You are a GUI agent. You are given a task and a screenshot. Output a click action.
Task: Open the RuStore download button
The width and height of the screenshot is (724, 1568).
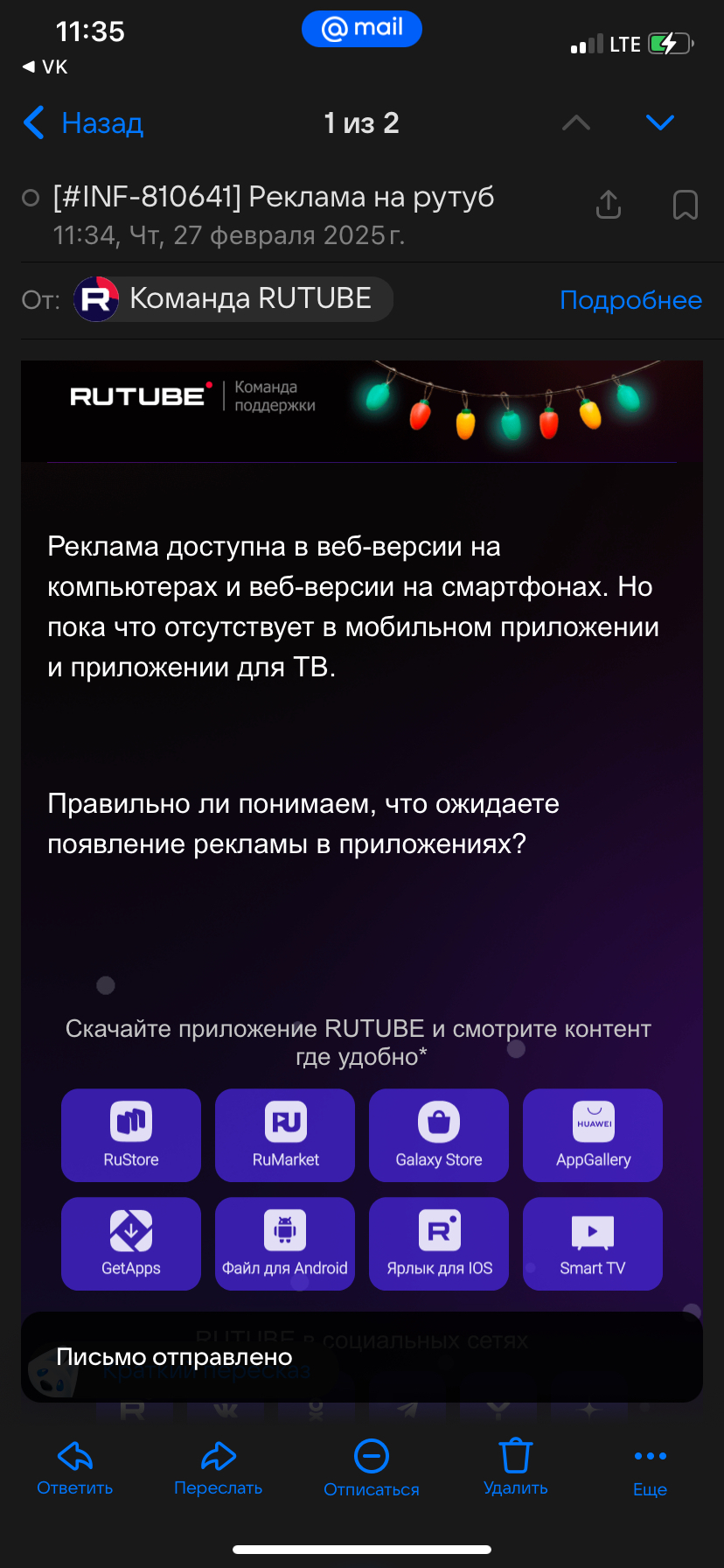click(x=131, y=1135)
